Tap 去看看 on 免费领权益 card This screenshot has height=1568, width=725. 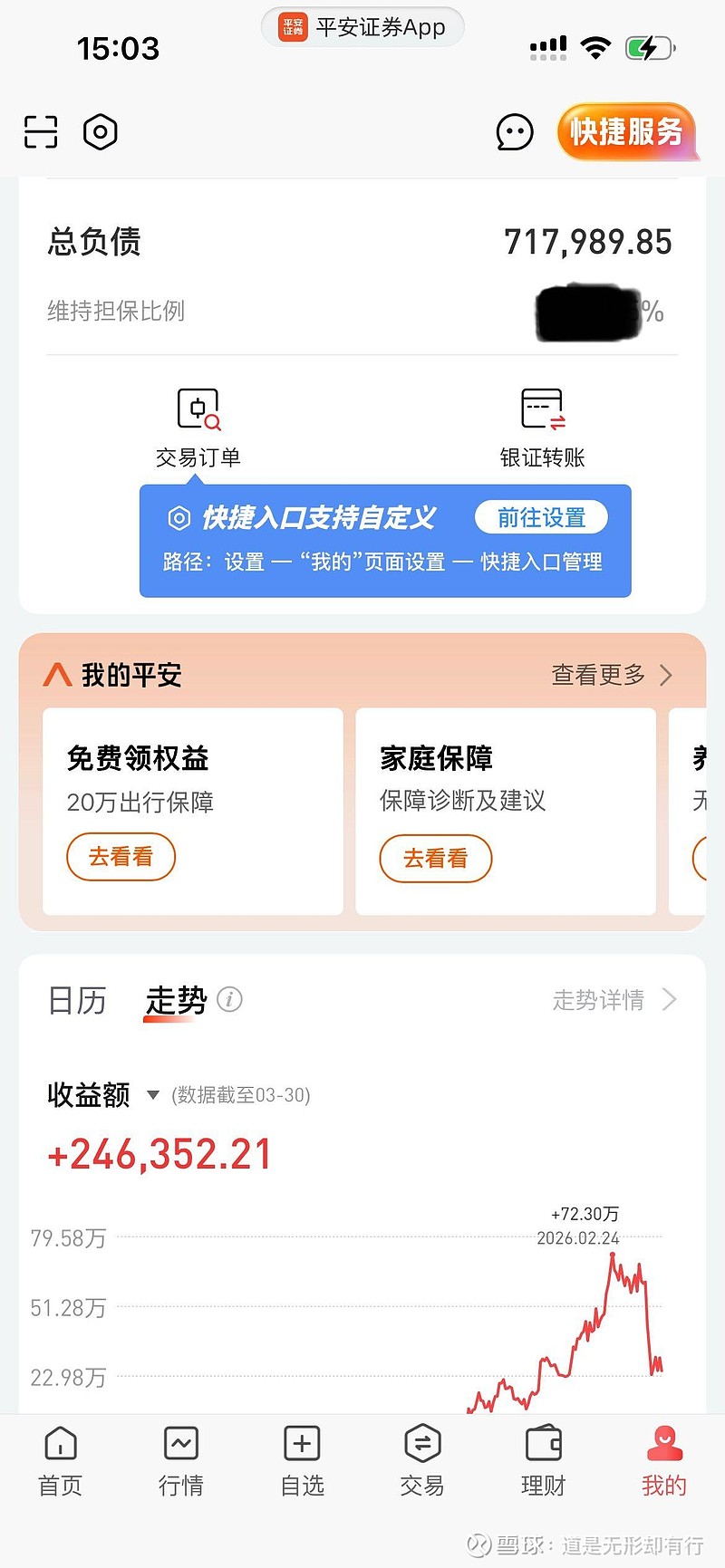(x=121, y=857)
